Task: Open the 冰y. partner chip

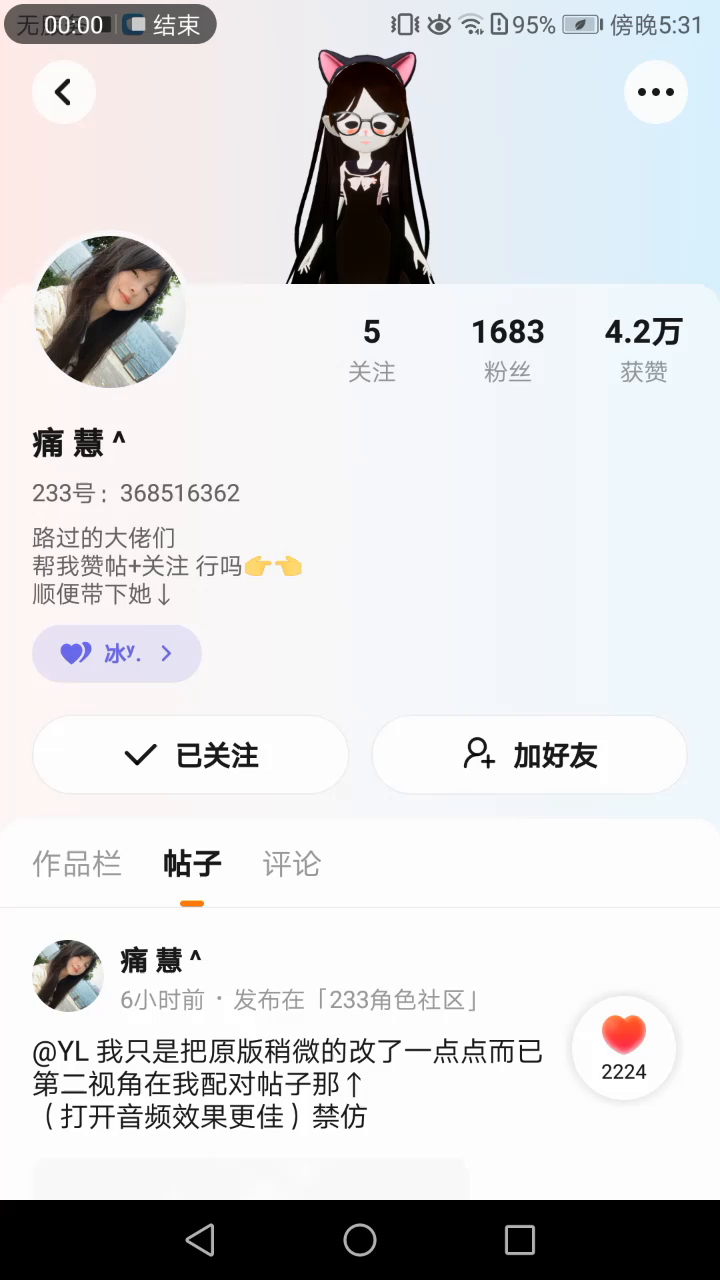Action: [117, 654]
